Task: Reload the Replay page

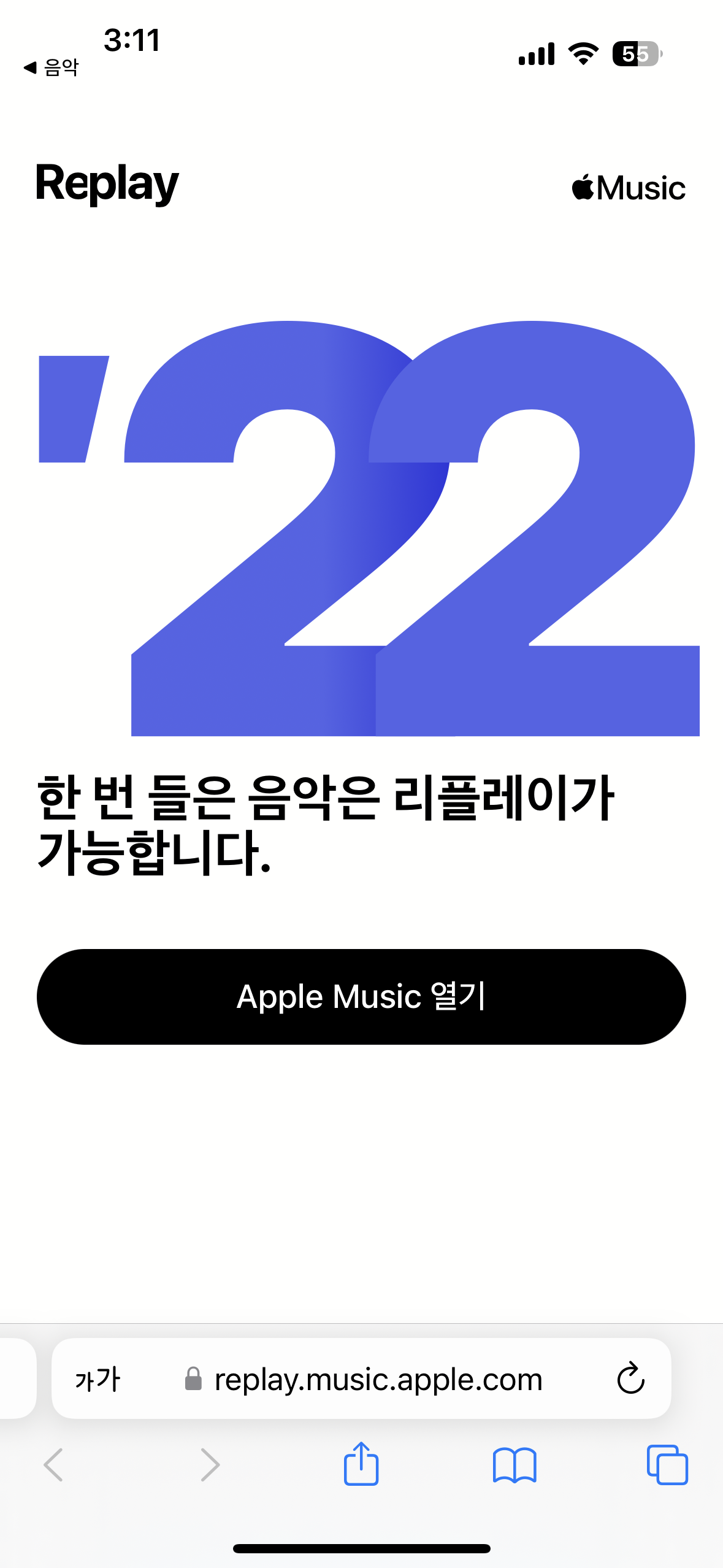Action: (x=630, y=1380)
